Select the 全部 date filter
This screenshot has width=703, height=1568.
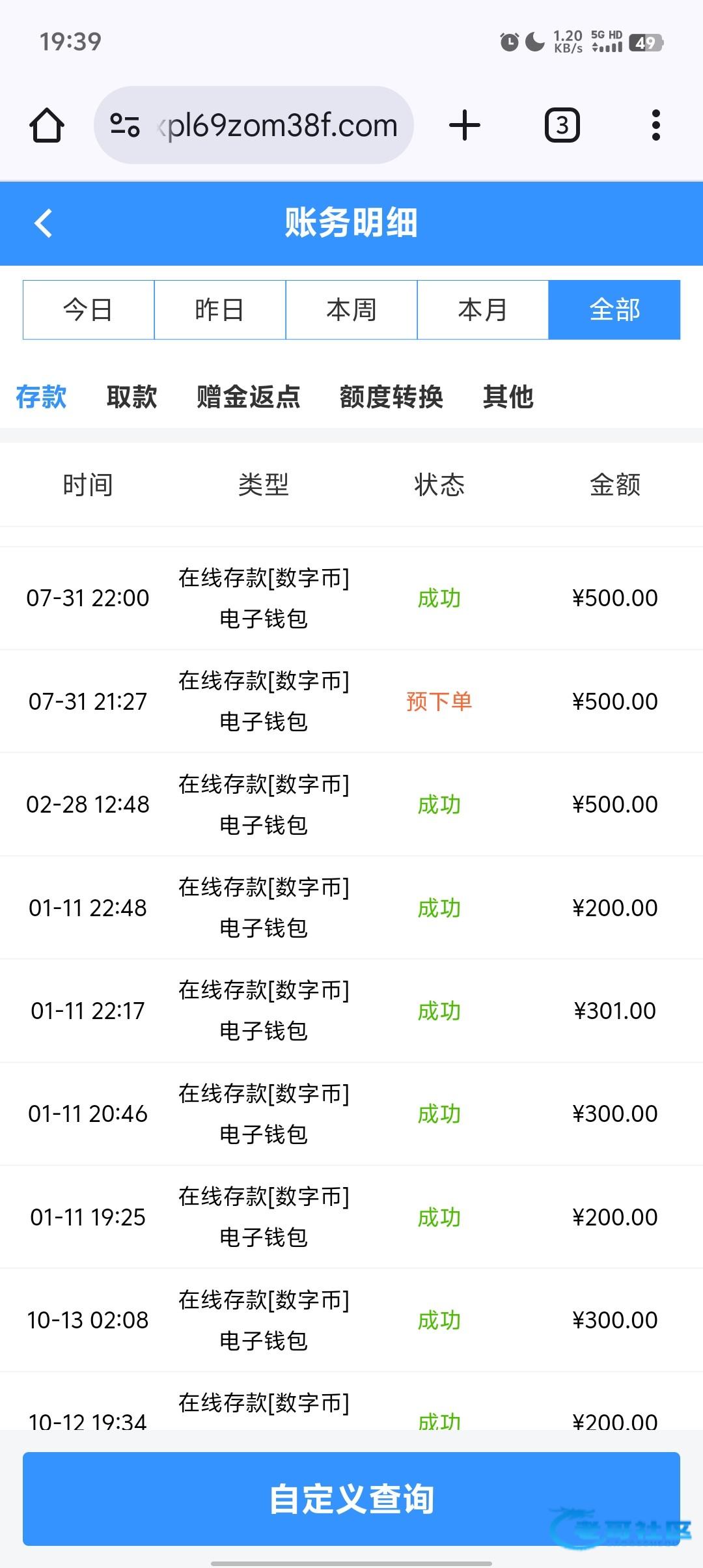tap(614, 310)
